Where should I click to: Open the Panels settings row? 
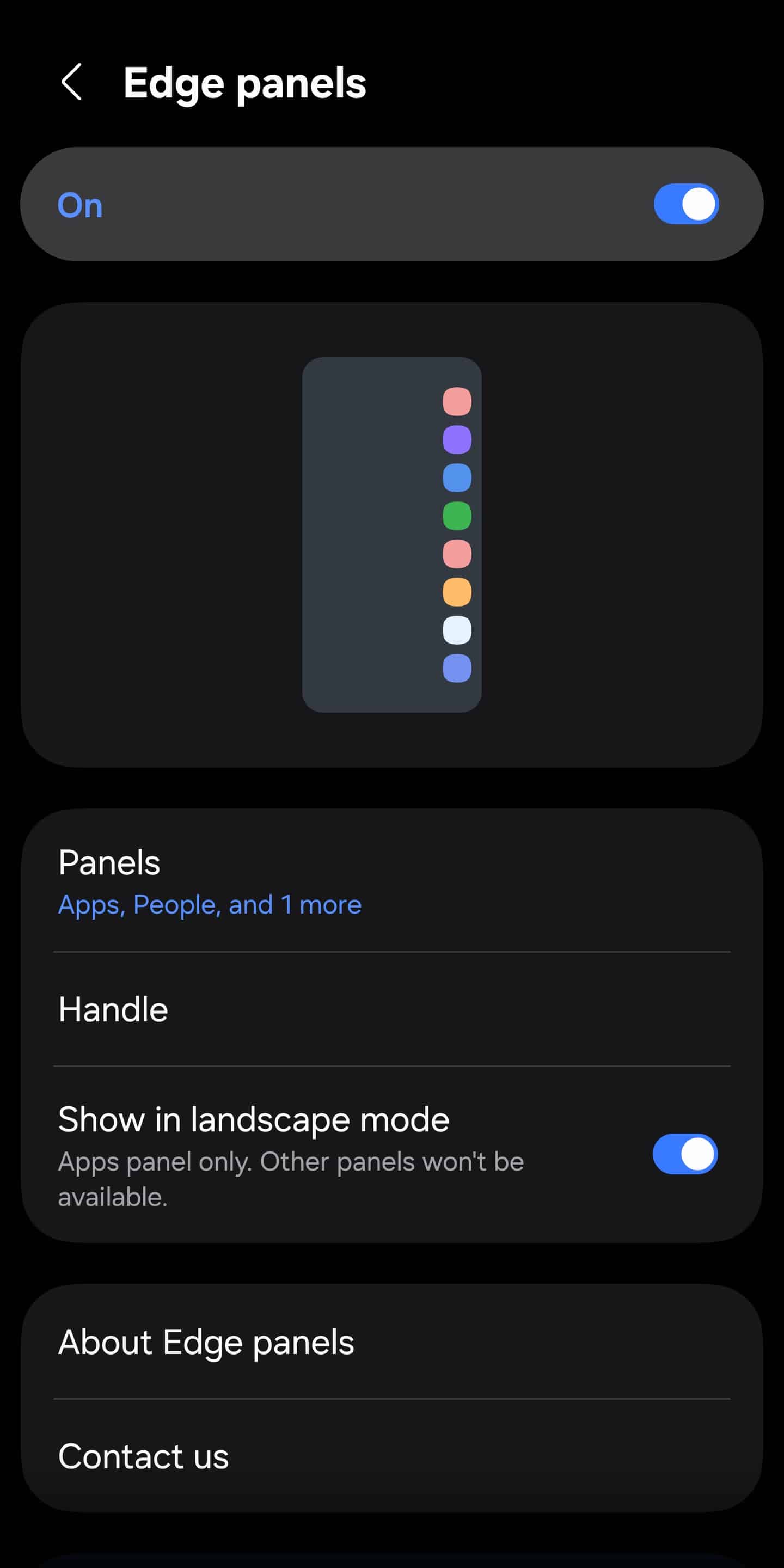[391, 881]
